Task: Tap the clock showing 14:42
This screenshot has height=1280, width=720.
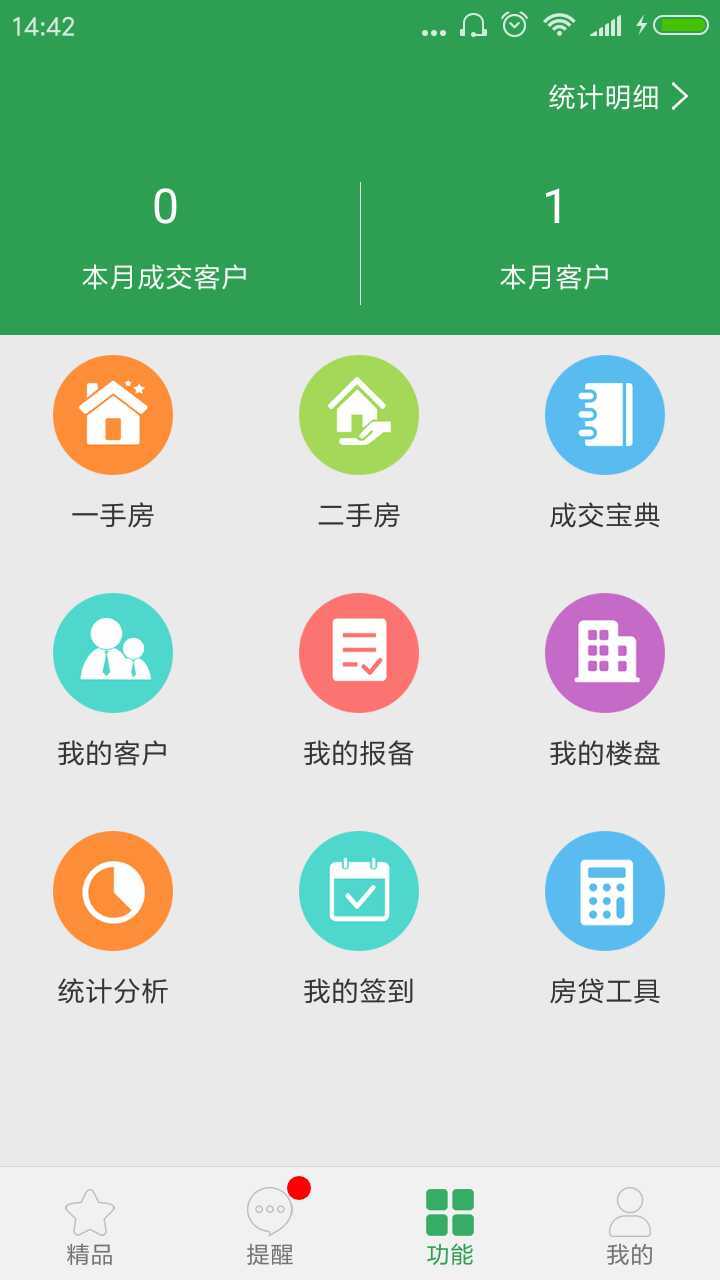Action: (44, 26)
